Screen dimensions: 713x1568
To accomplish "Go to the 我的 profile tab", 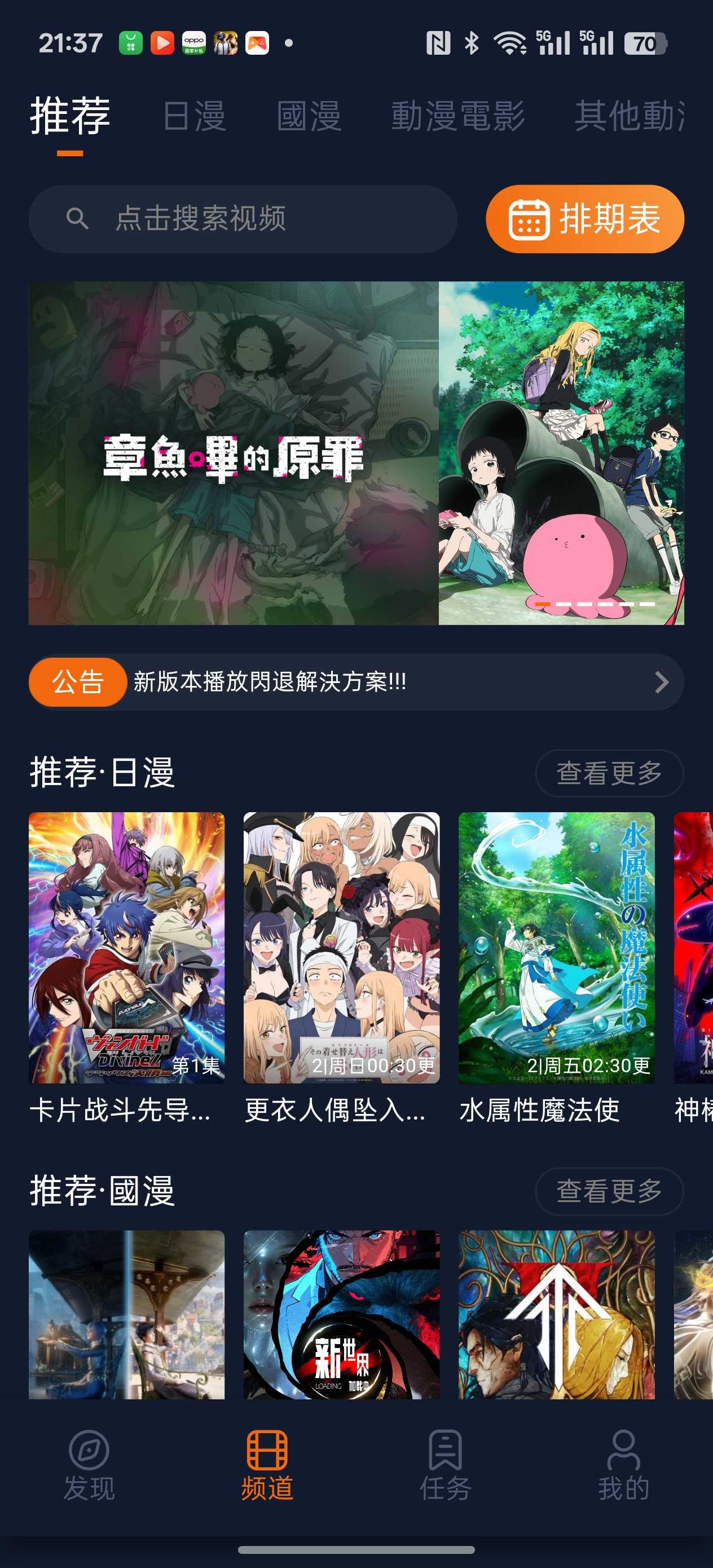I will (x=623, y=1466).
